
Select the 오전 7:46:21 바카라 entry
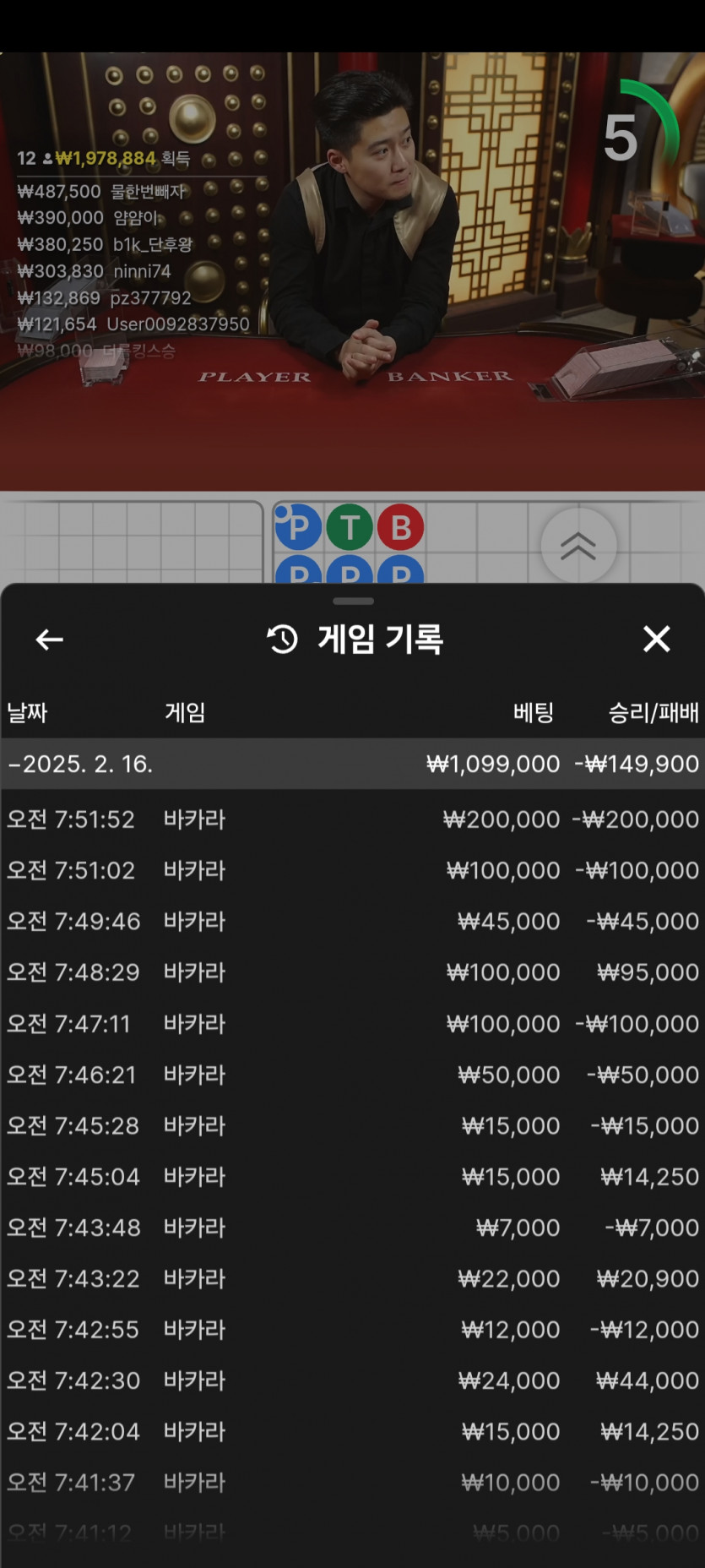coord(353,1074)
